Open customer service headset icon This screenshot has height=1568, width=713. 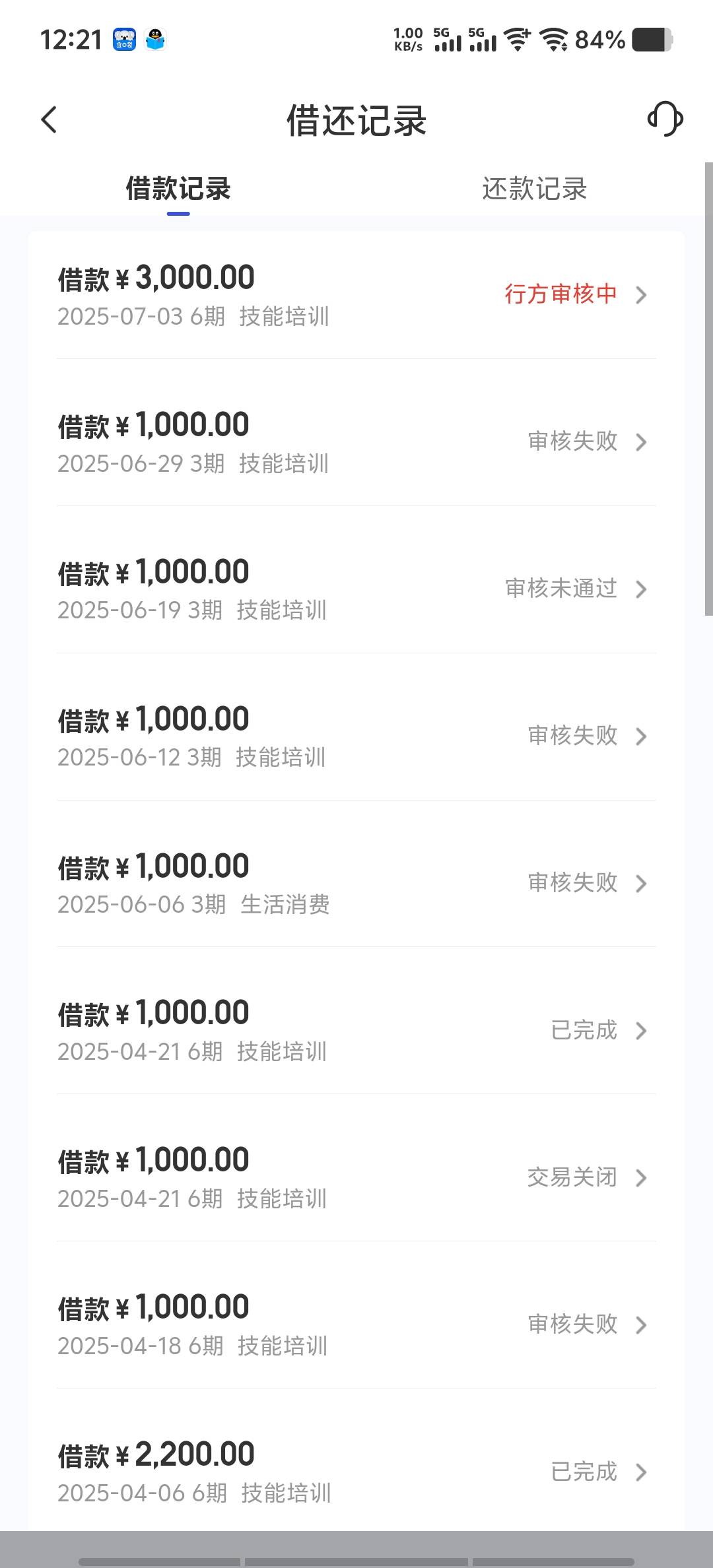[x=665, y=119]
